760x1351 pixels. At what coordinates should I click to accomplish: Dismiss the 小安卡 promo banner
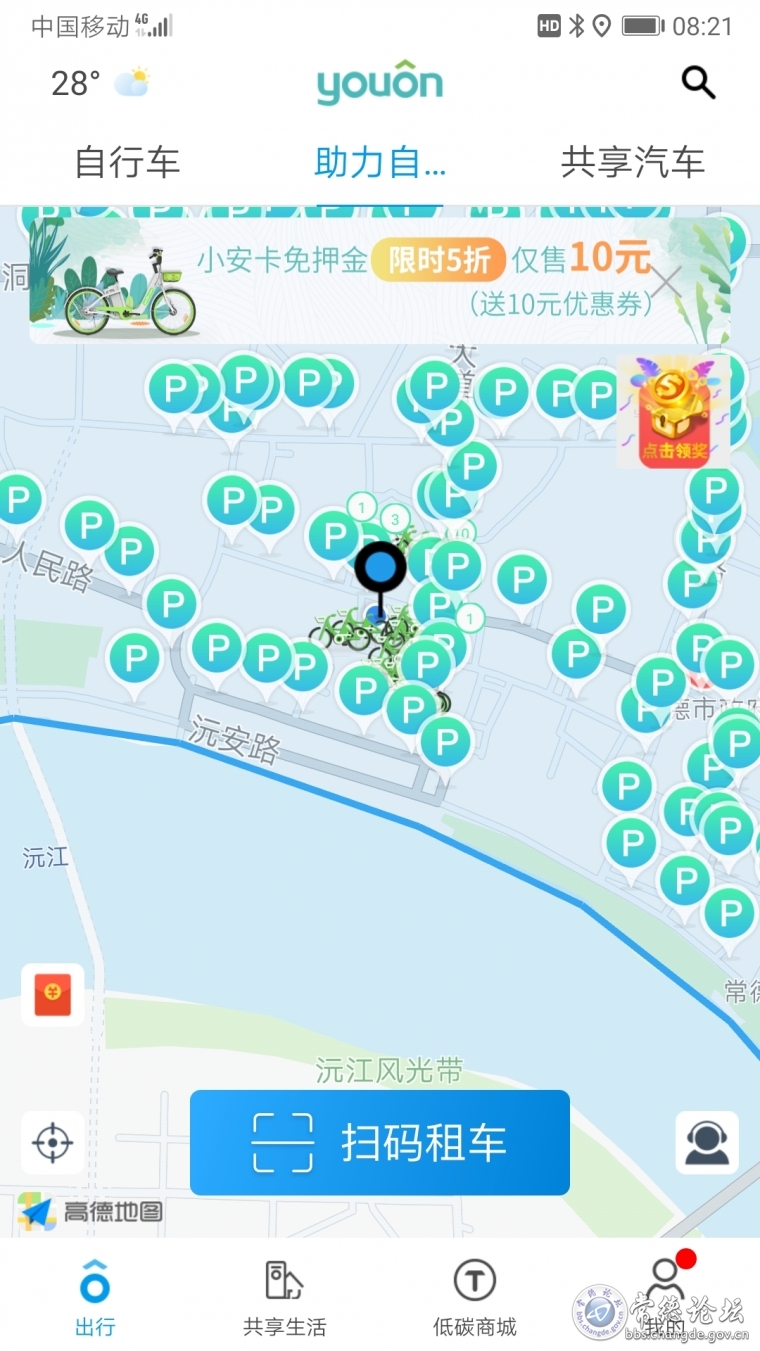(x=666, y=285)
